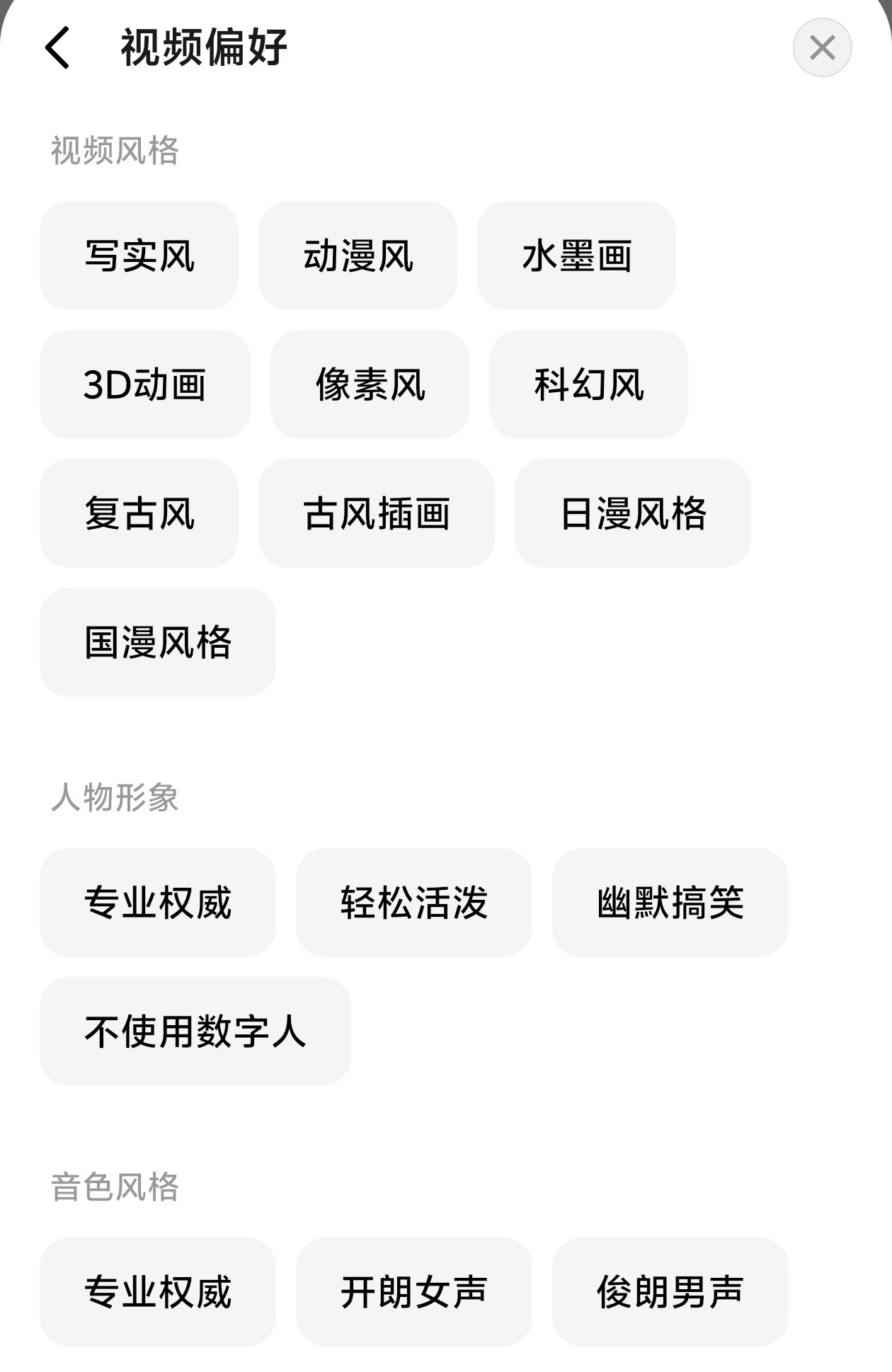Select the 写实风 video style
The width and height of the screenshot is (892, 1372).
[139, 256]
